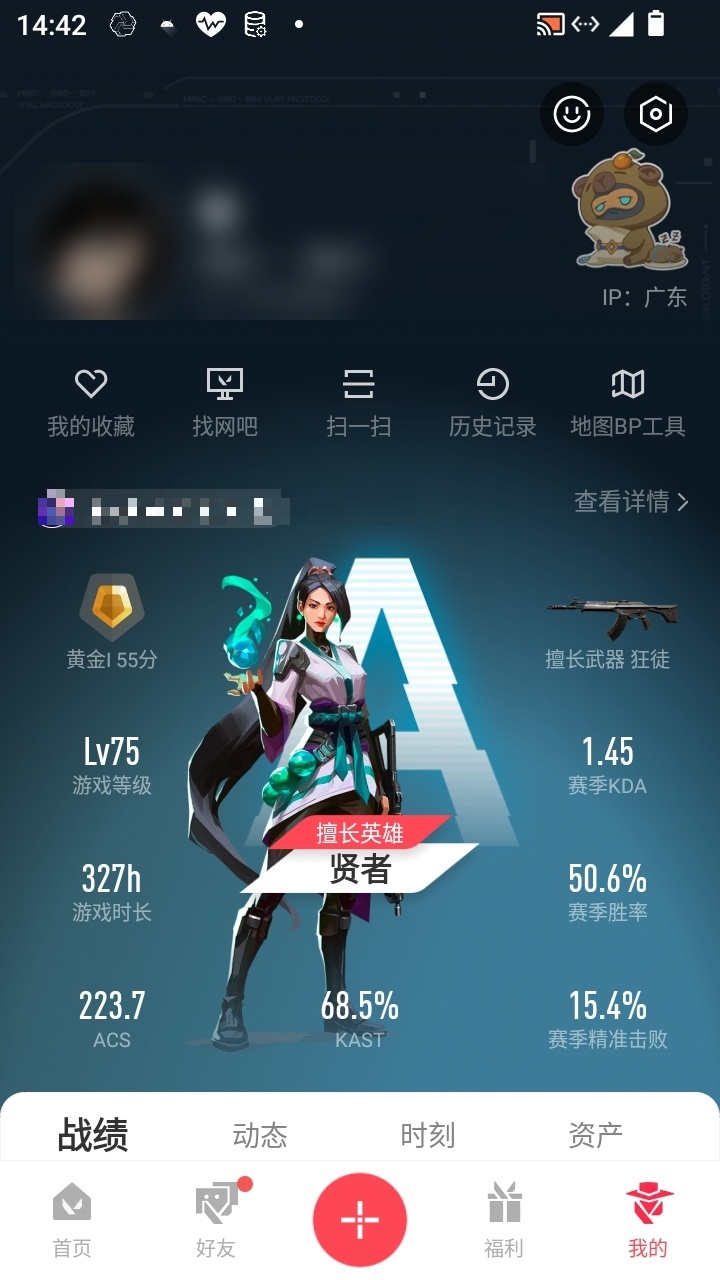Tap 找网吧 to find internet cafes
Image resolution: width=720 pixels, height=1280 pixels.
point(225,403)
